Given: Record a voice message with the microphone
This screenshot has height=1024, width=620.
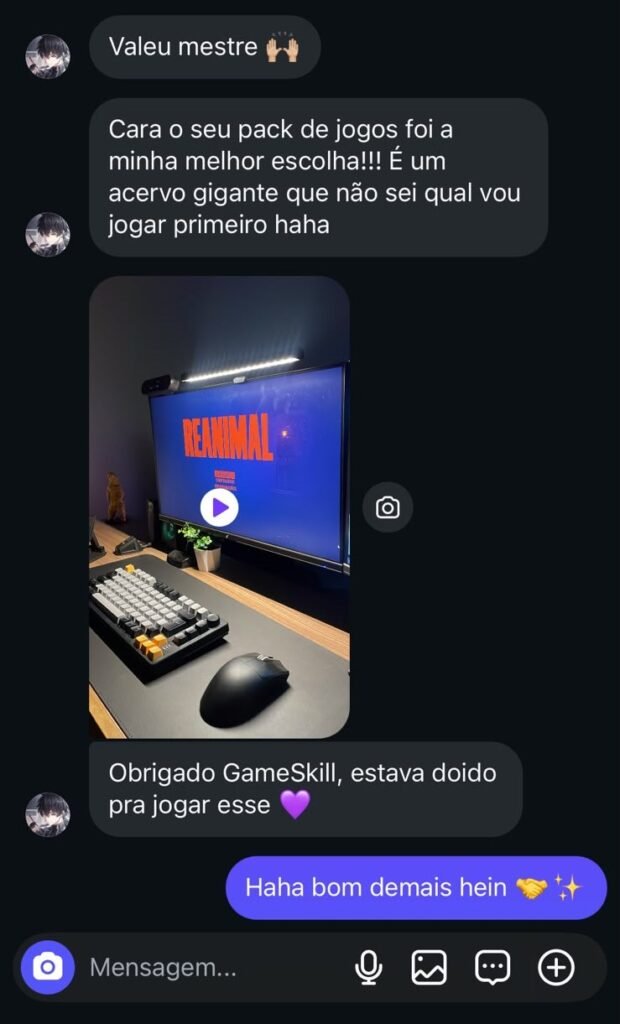Looking at the screenshot, I should pyautogui.click(x=368, y=967).
